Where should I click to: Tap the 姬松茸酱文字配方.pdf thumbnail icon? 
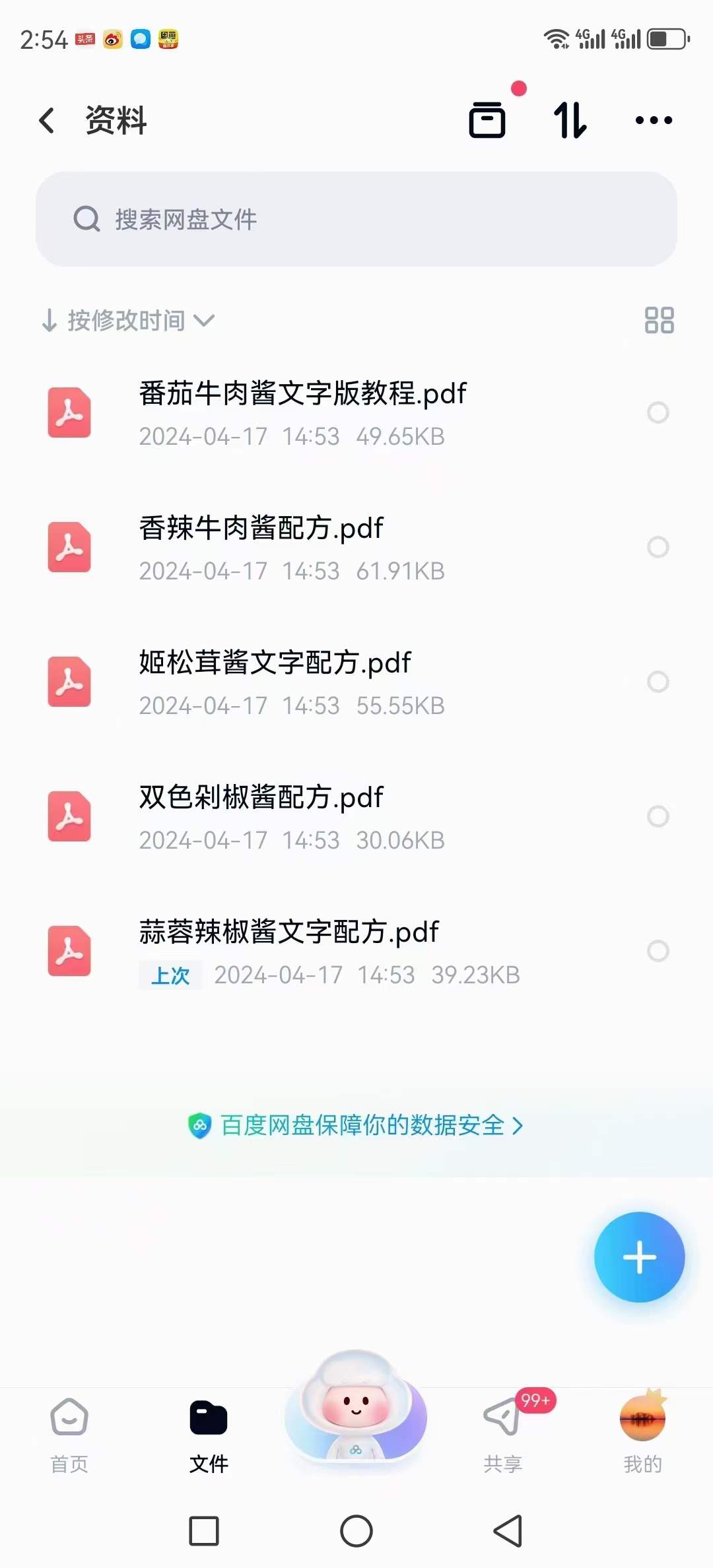(x=69, y=682)
